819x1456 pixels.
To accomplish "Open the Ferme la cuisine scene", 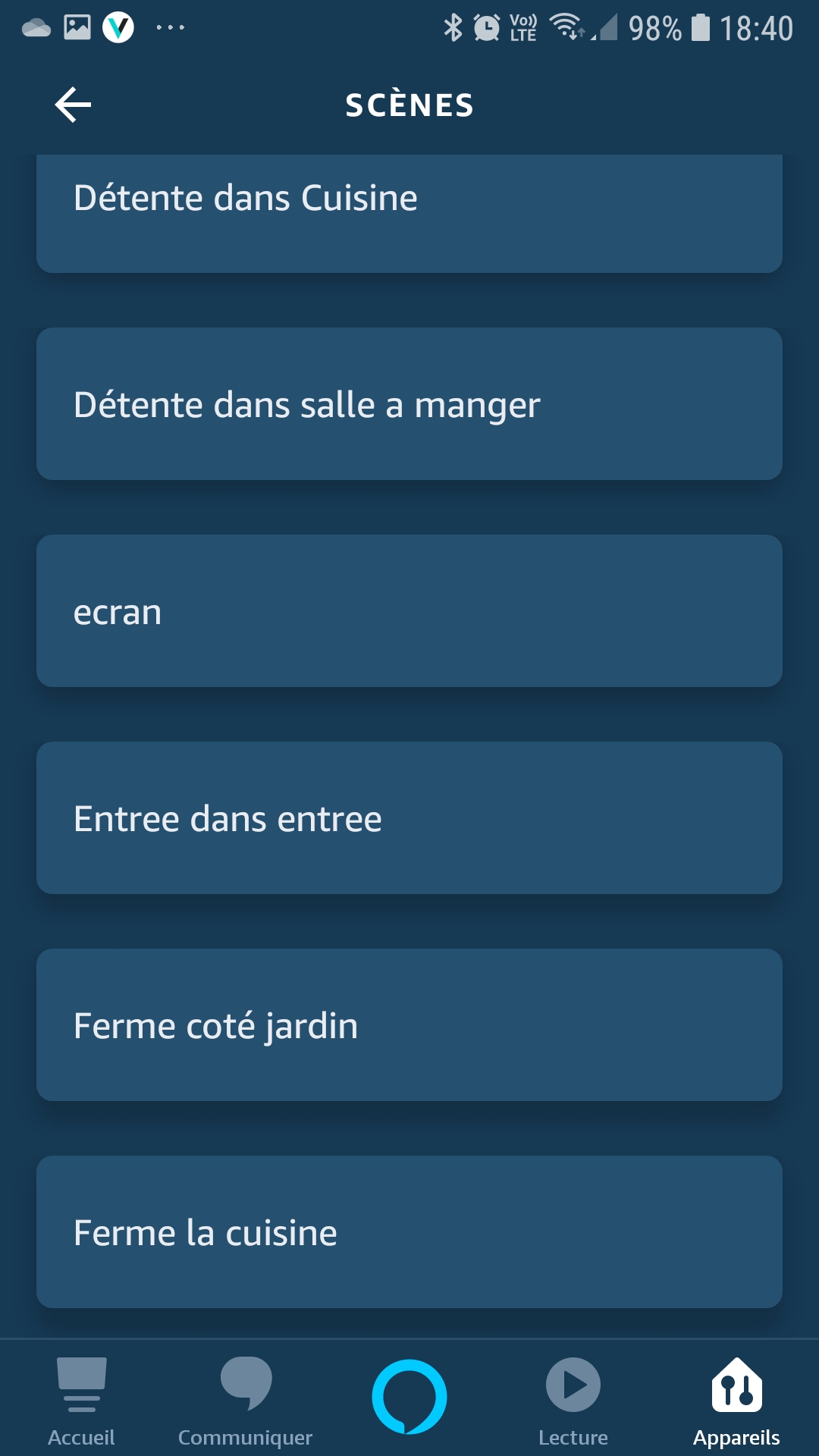I will 409,1232.
